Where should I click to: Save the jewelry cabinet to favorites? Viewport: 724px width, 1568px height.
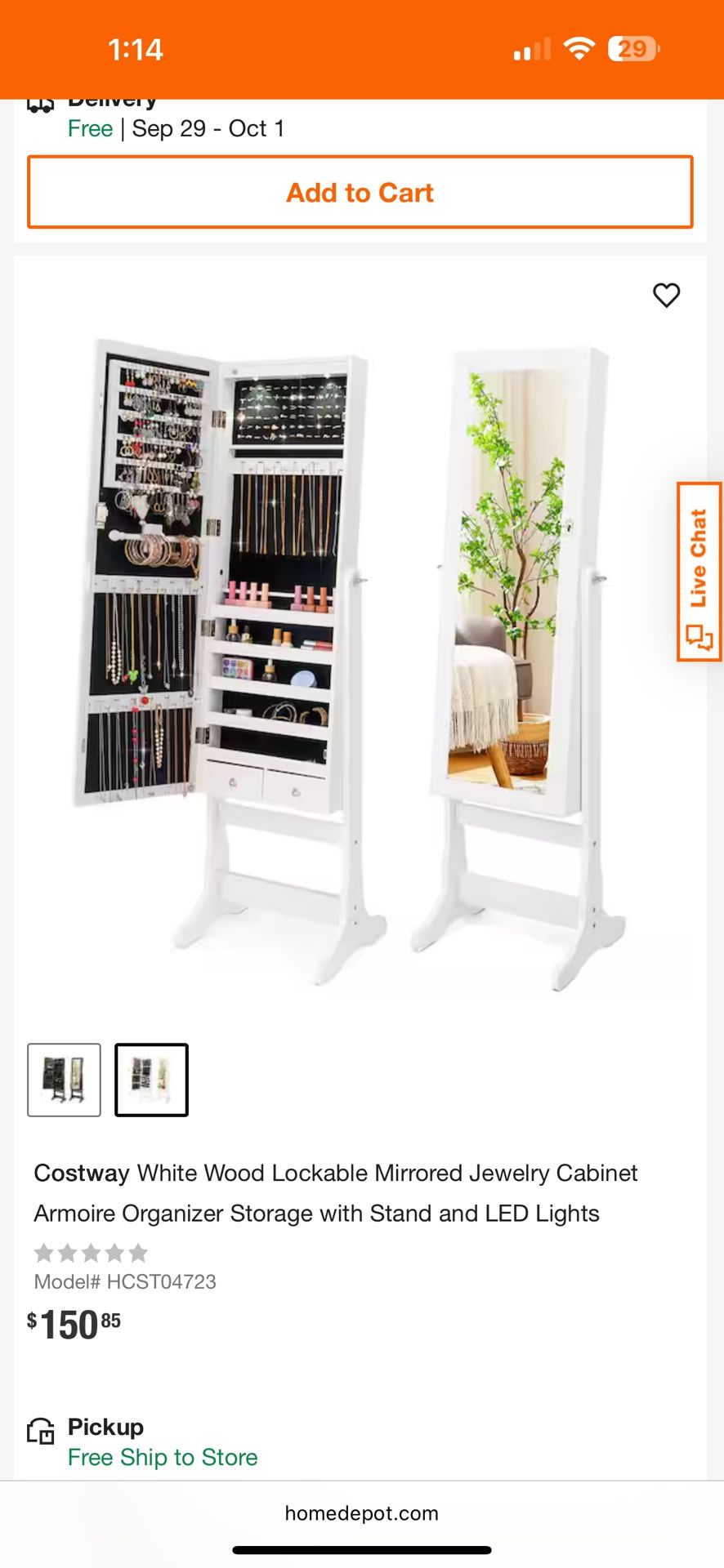click(x=666, y=295)
